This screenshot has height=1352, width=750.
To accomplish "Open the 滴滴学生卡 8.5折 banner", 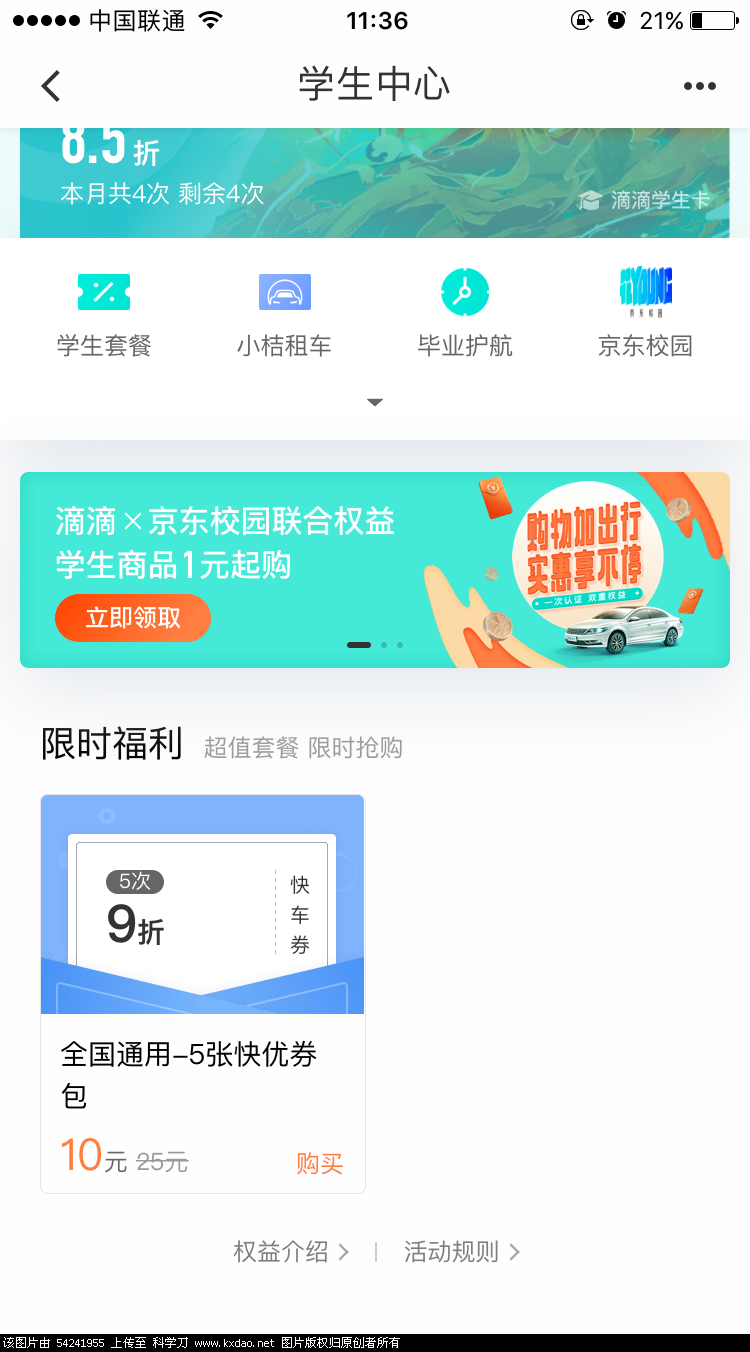I will 374,182.
